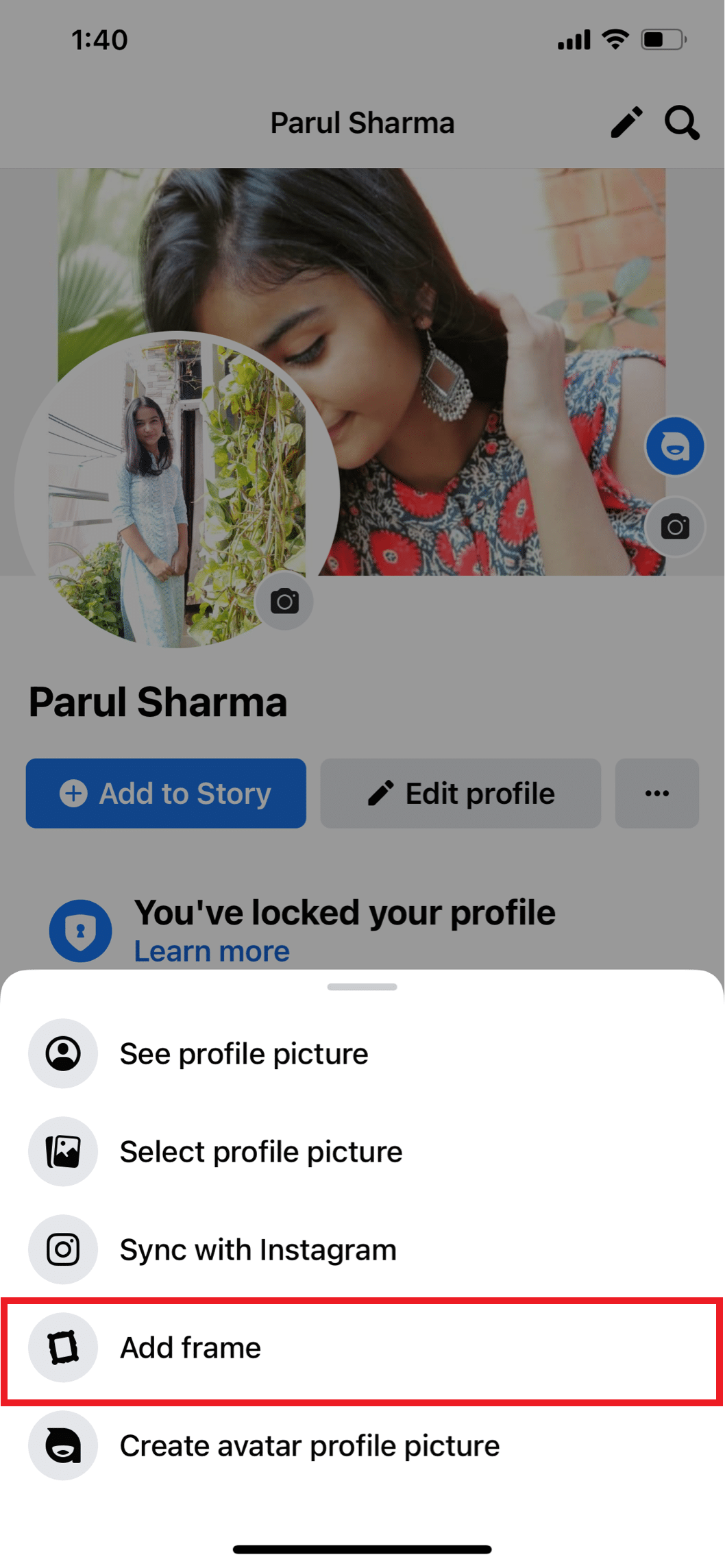Open the blue avatar icon on cover
Screen dimensions: 725x1568
[x=675, y=447]
